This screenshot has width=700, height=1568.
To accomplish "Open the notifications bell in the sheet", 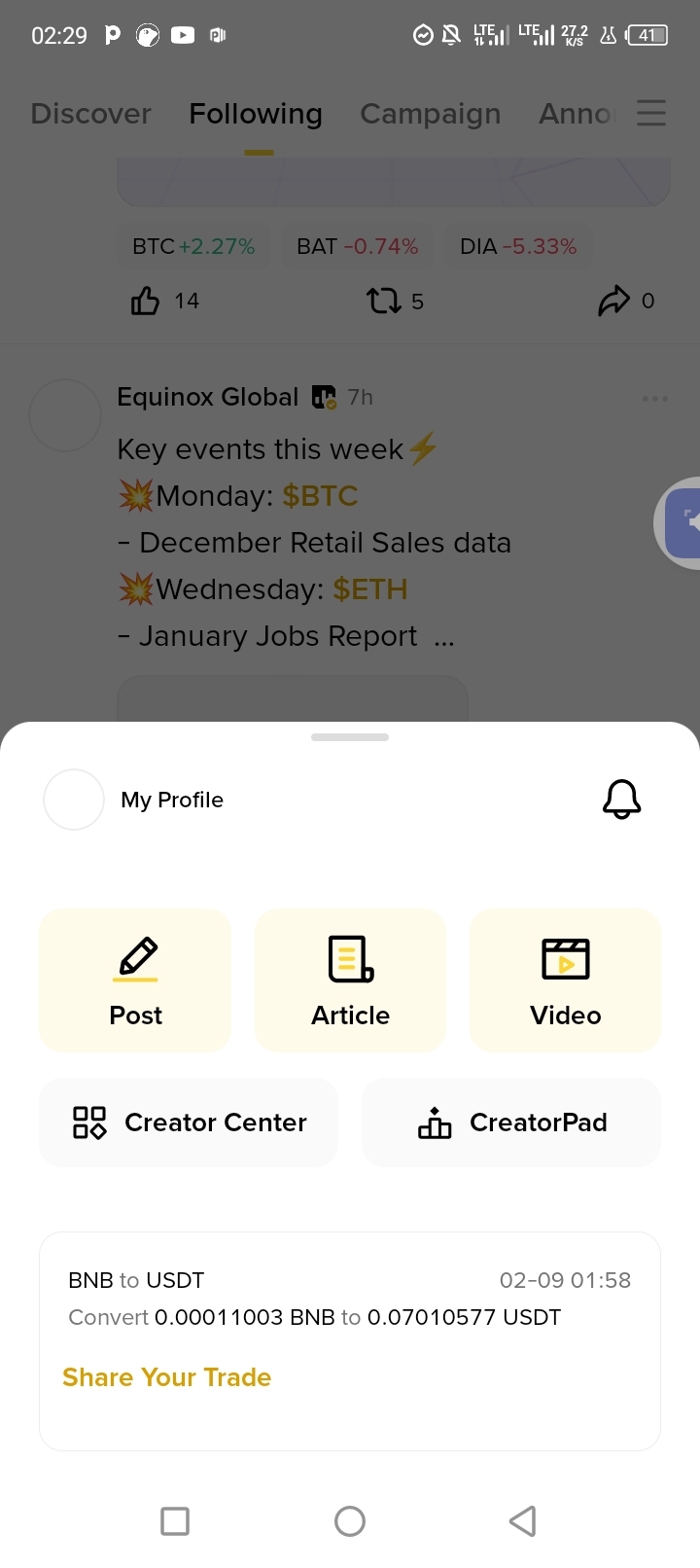I will click(622, 800).
